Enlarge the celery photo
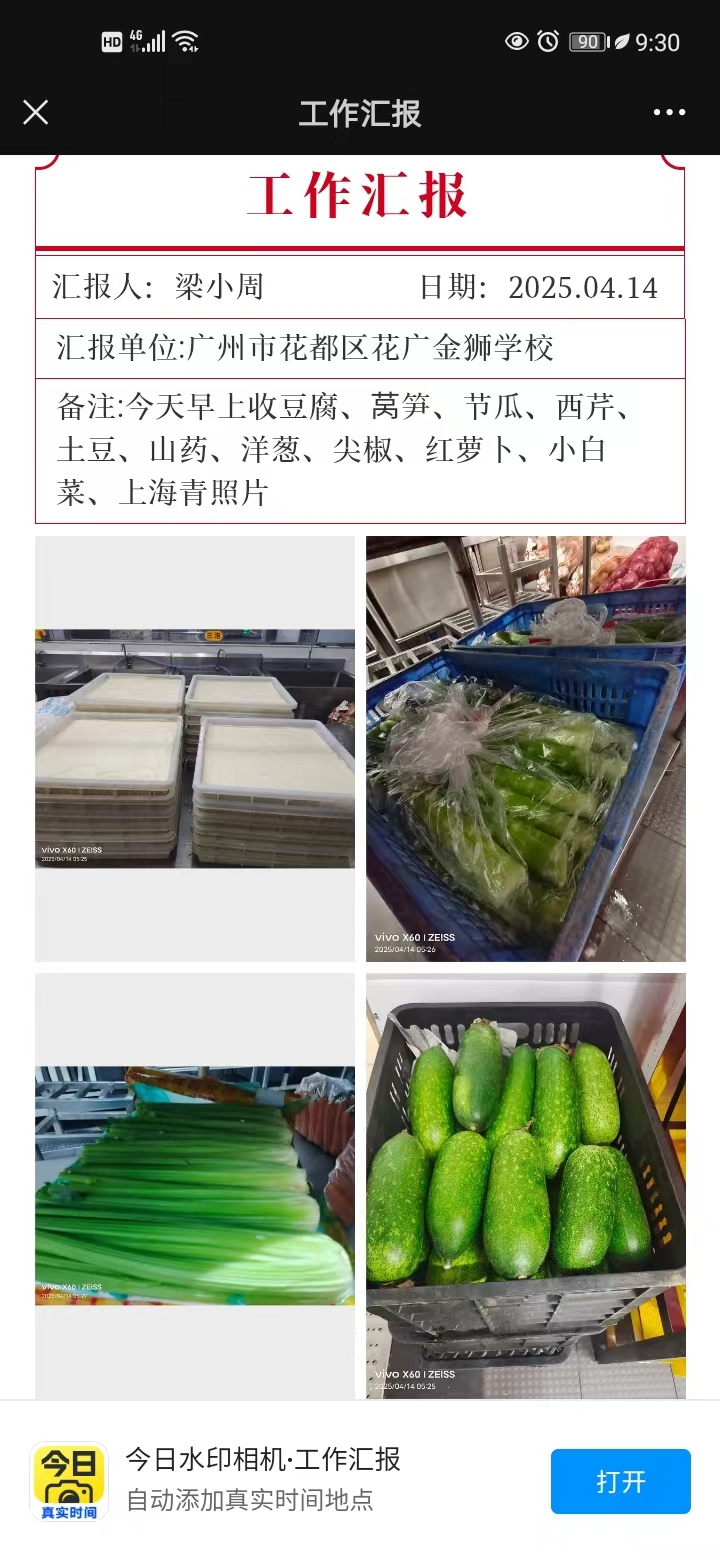This screenshot has width=720, height=1560. click(x=195, y=1186)
